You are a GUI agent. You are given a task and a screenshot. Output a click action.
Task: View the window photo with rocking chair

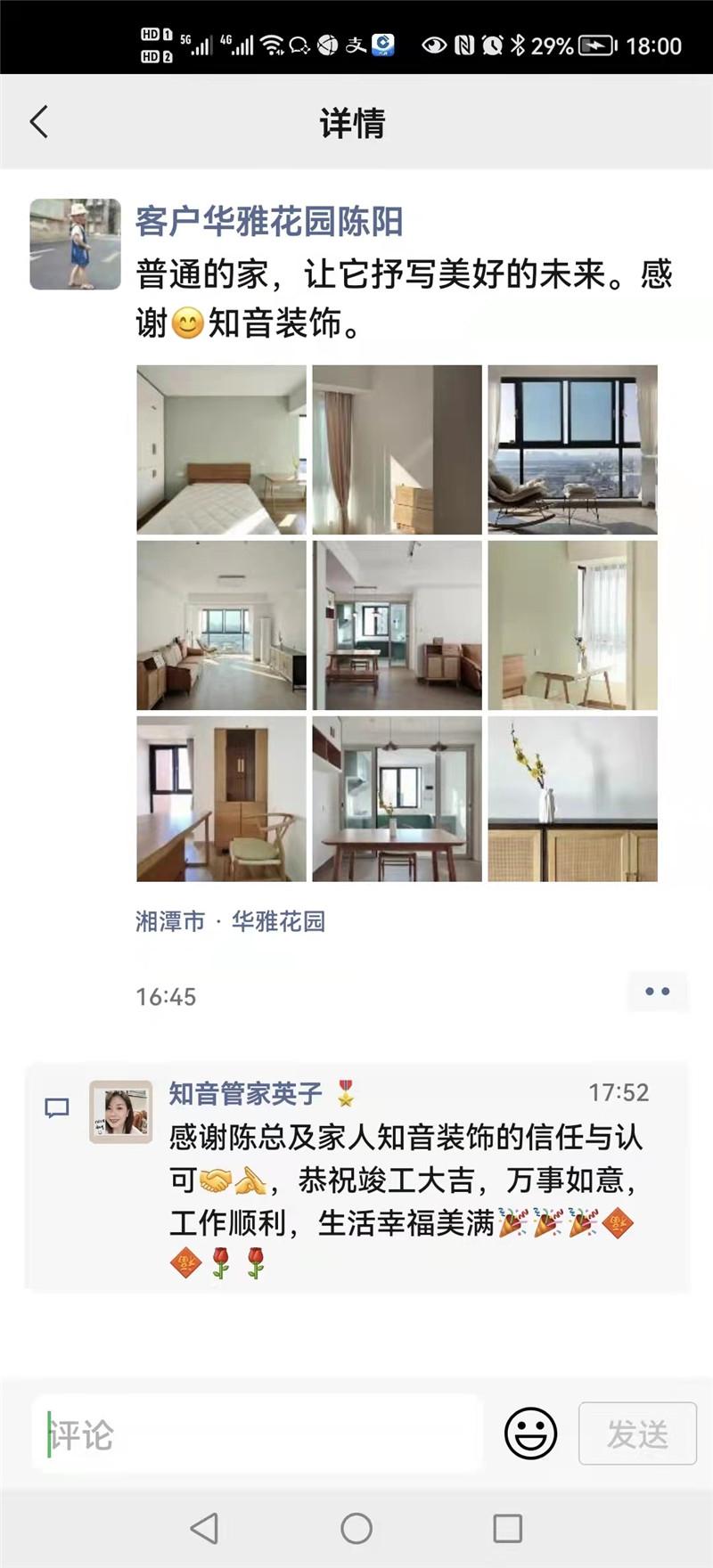click(572, 449)
